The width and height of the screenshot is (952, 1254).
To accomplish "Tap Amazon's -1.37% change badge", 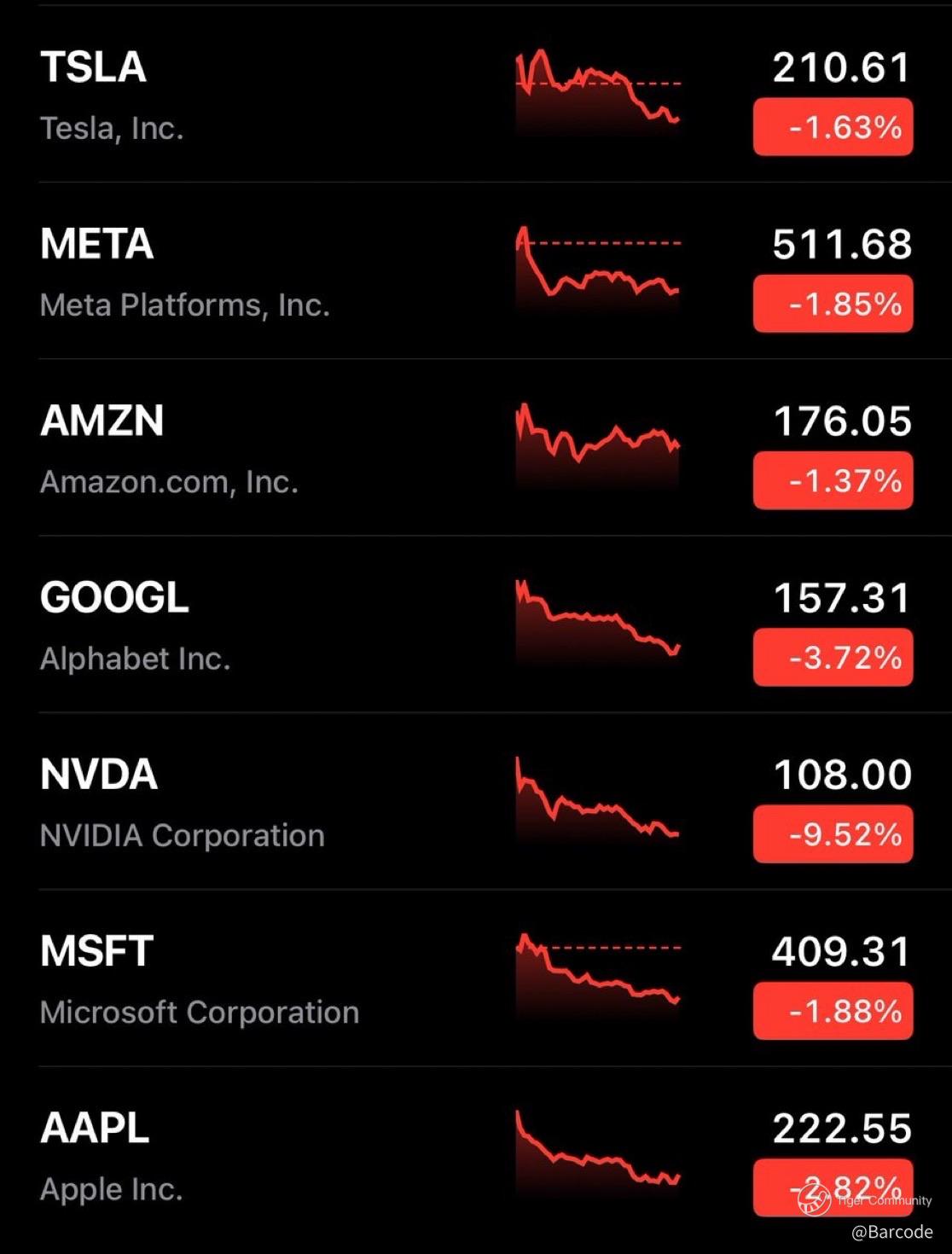I will [x=833, y=480].
